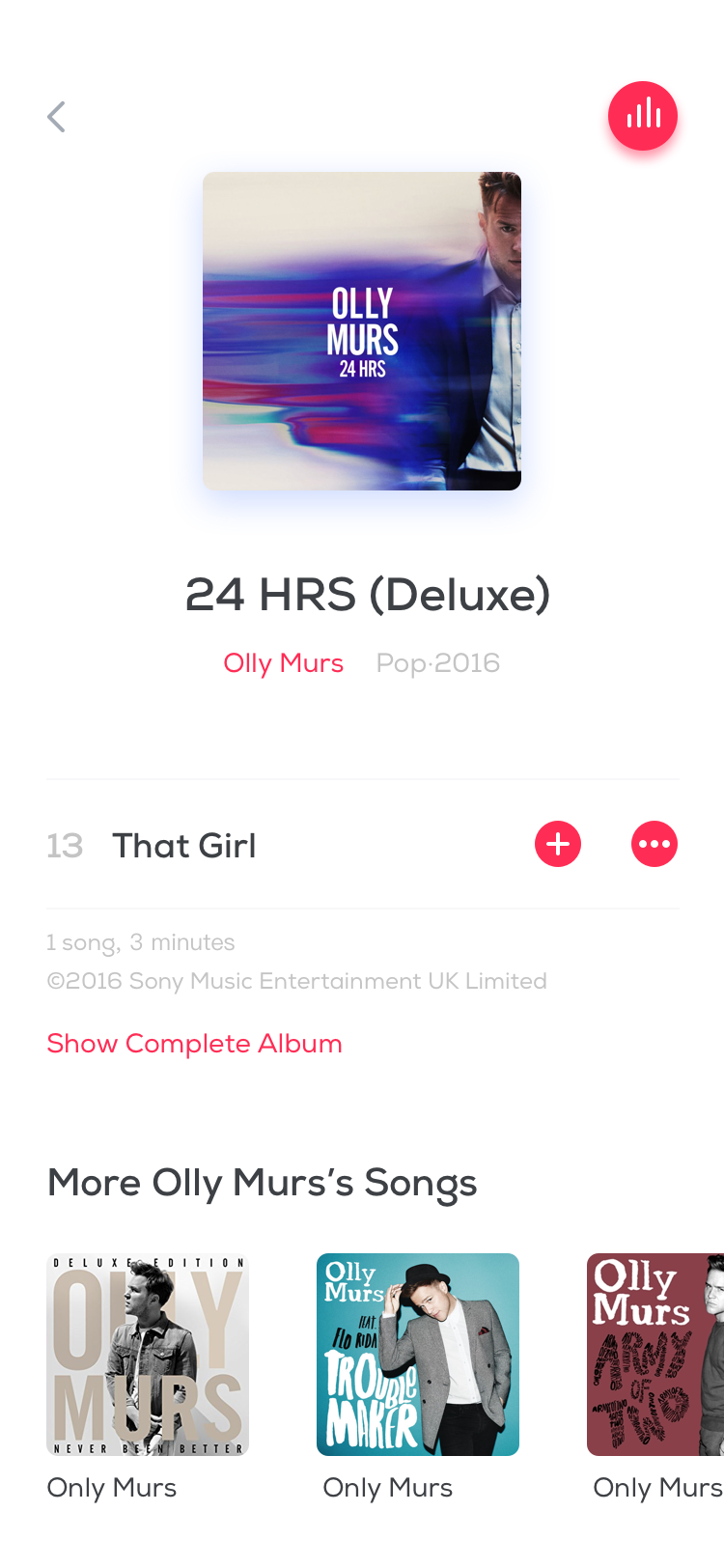Open the 24 HRS album cover

pyautogui.click(x=362, y=331)
